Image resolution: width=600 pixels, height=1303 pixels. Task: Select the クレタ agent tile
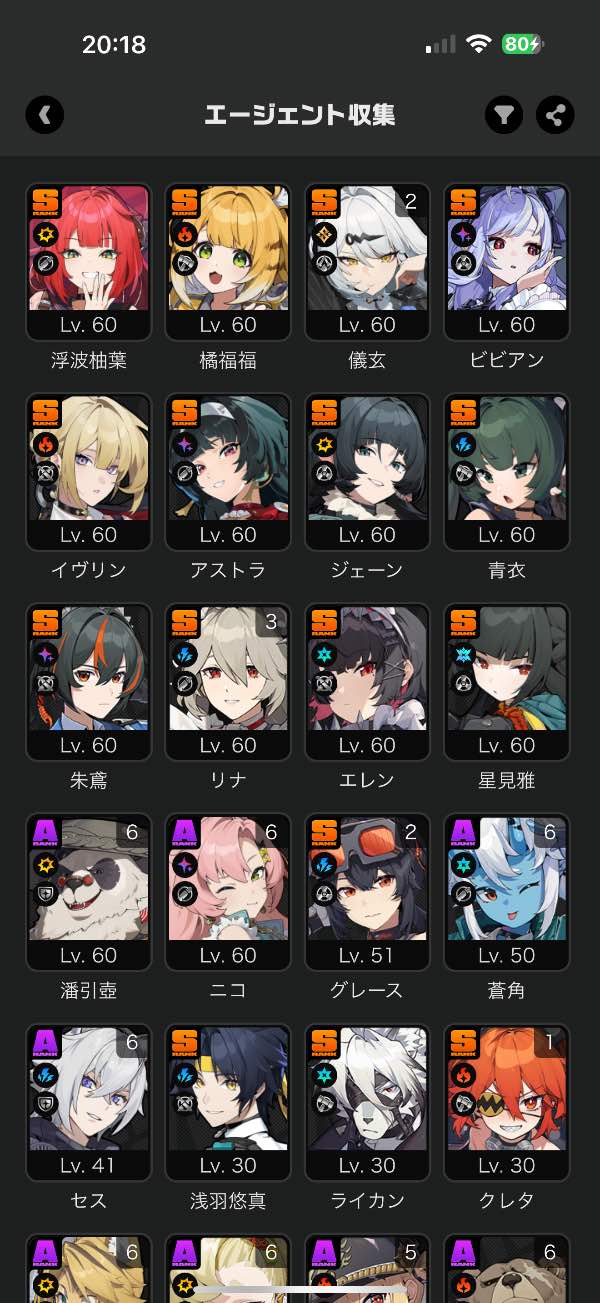pyautogui.click(x=507, y=1102)
